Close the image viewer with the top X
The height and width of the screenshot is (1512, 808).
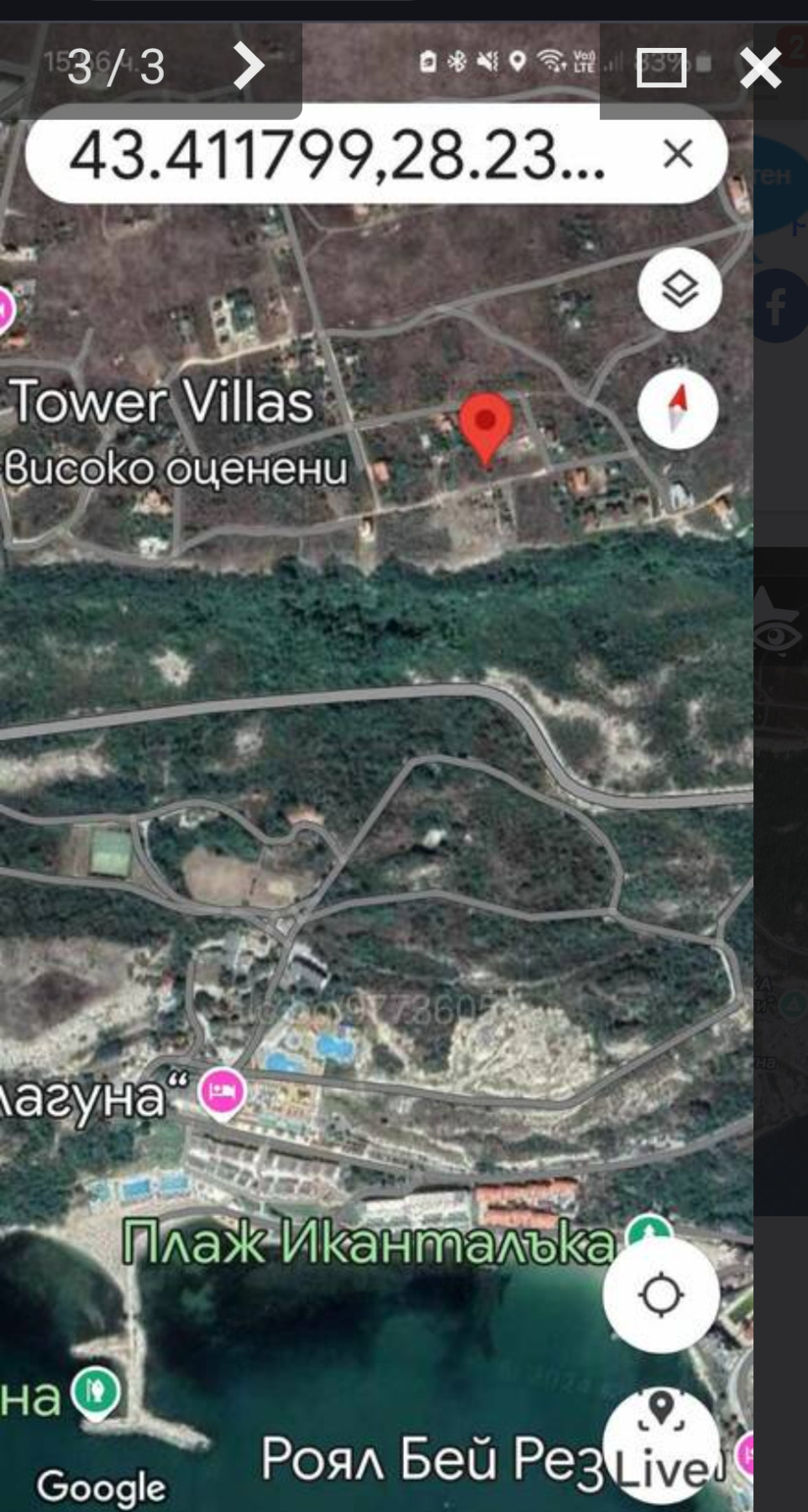point(760,67)
